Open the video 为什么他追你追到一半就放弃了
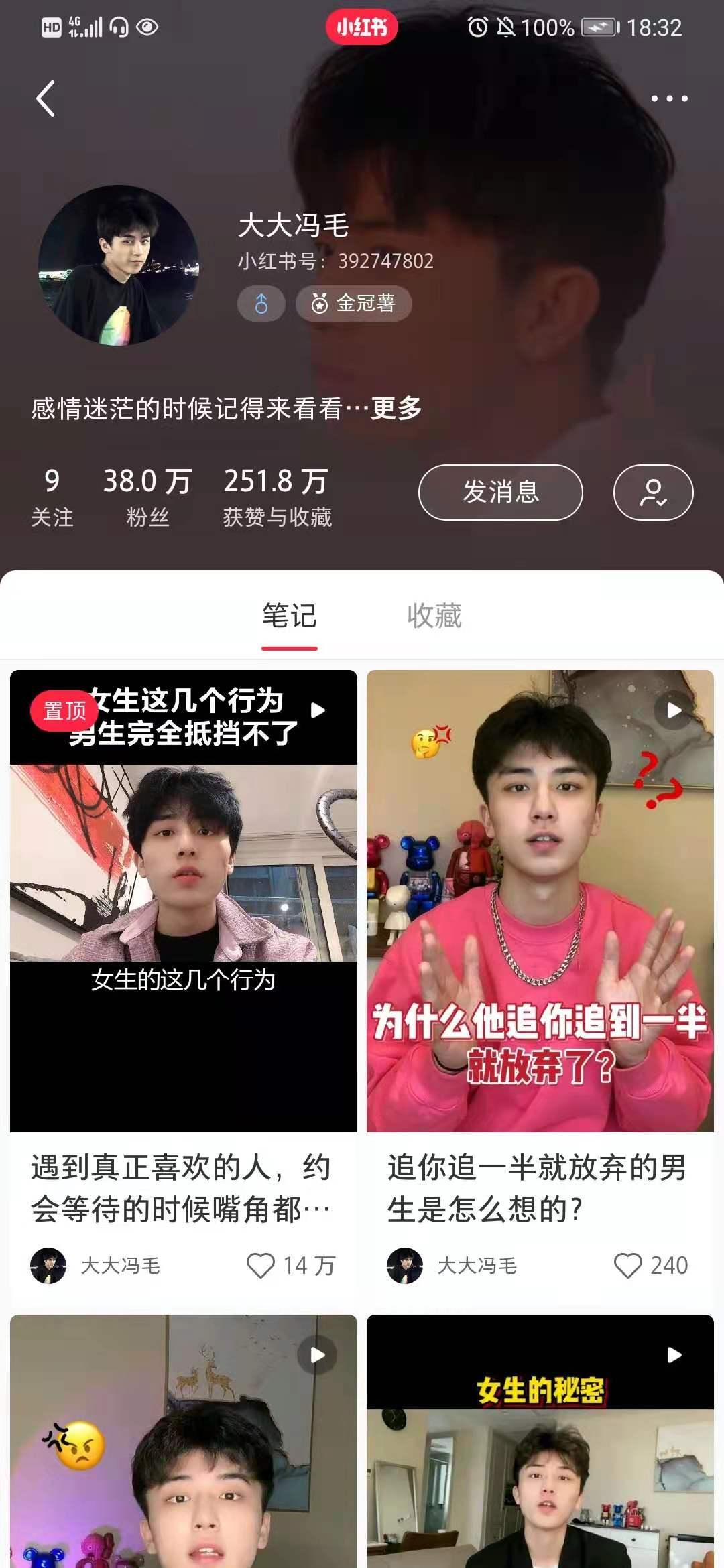This screenshot has width=724, height=1568. [x=540, y=901]
